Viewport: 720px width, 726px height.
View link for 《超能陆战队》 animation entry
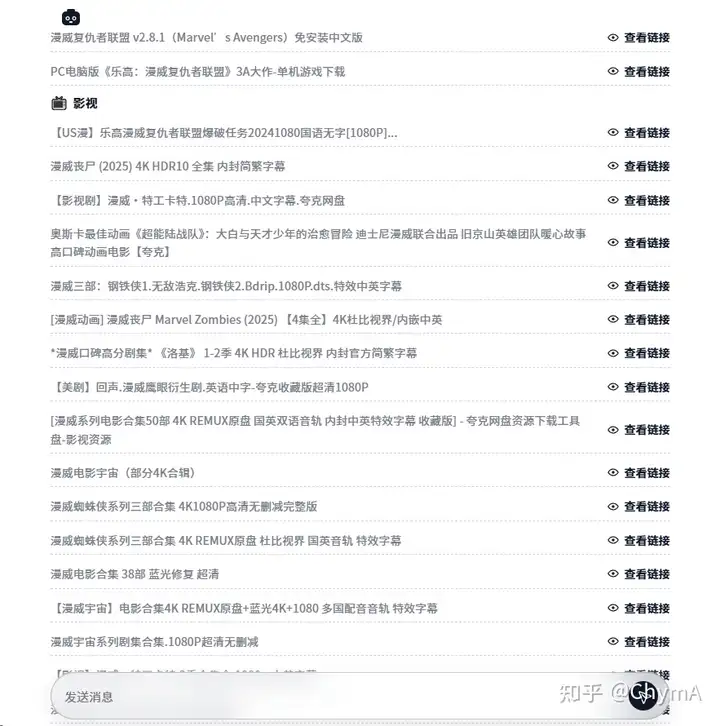coord(638,243)
